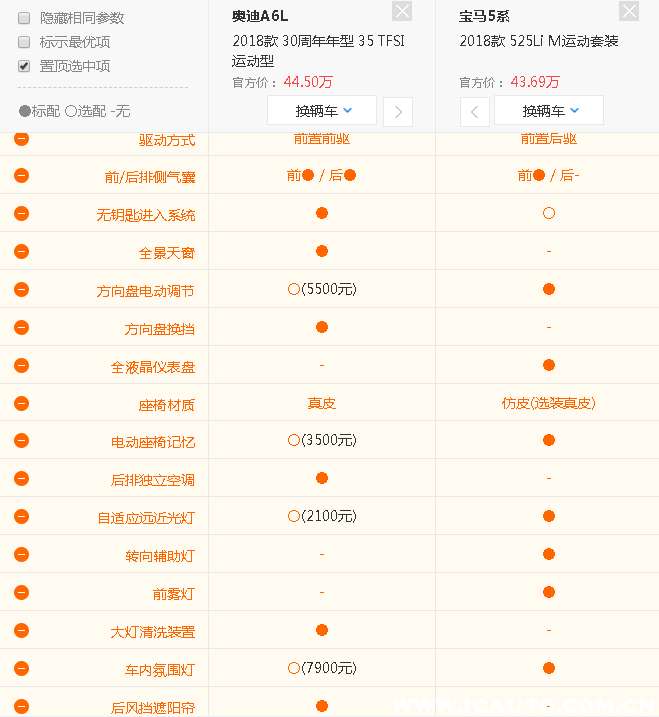659x717 pixels.
Task: Remove 宝马5系 from the comparison
Action: pyautogui.click(x=629, y=12)
